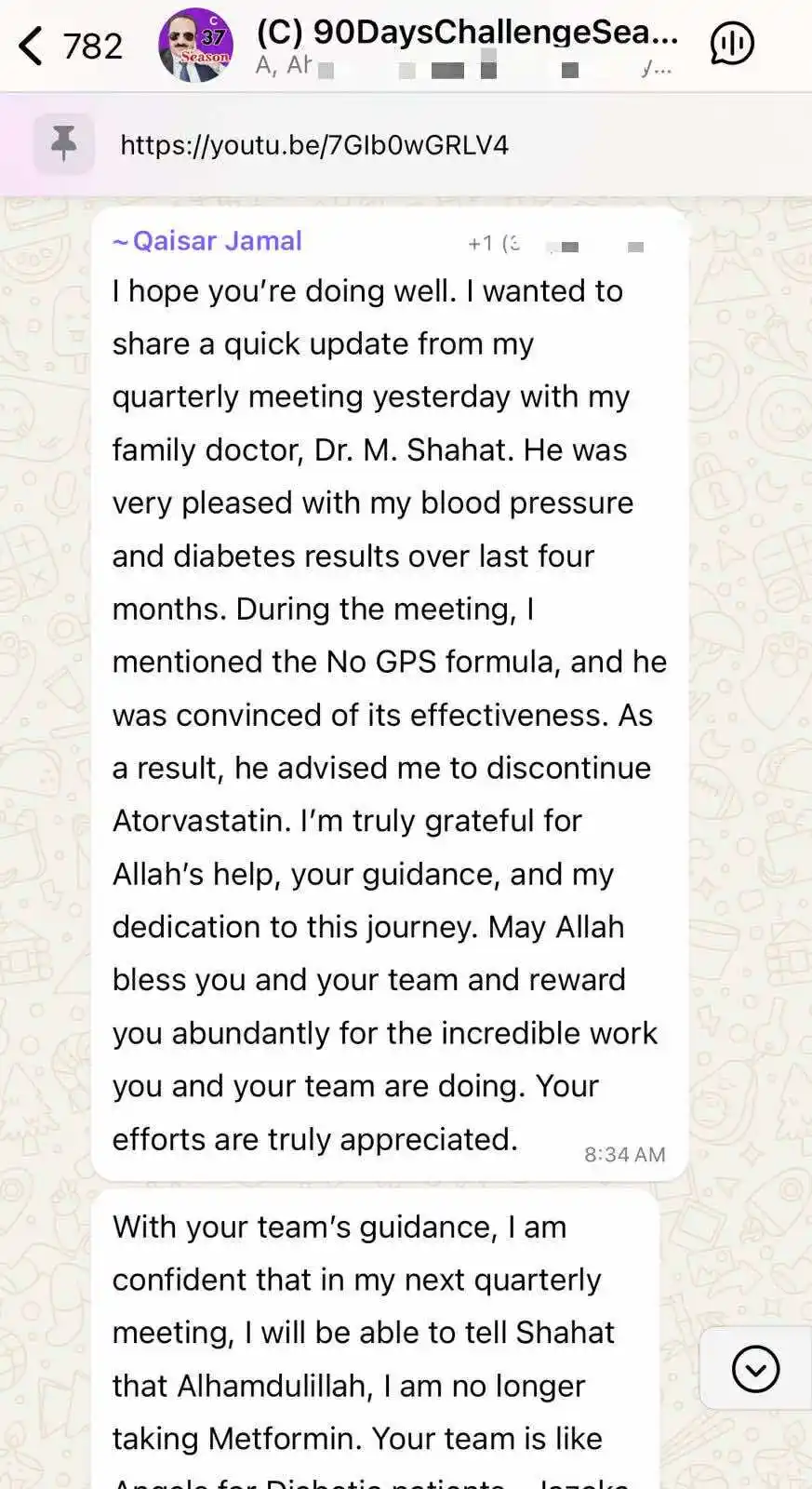Jump to the latest messages
This screenshot has width=812, height=1489.
coord(755,1369)
